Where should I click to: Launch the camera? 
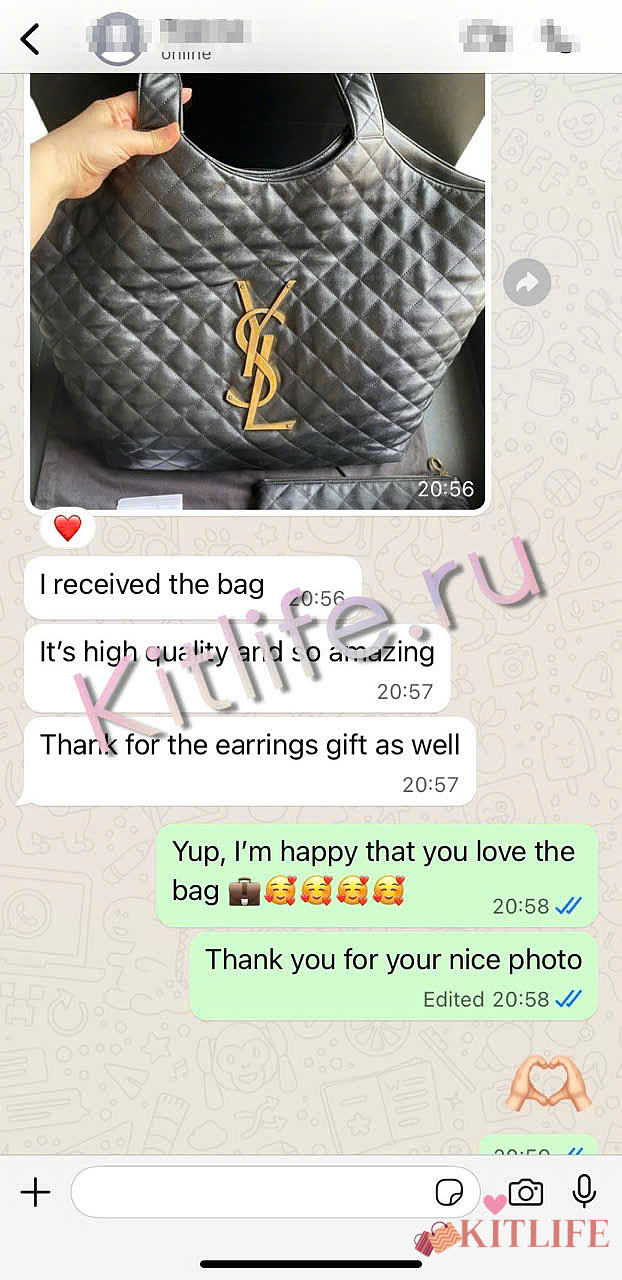[525, 1191]
